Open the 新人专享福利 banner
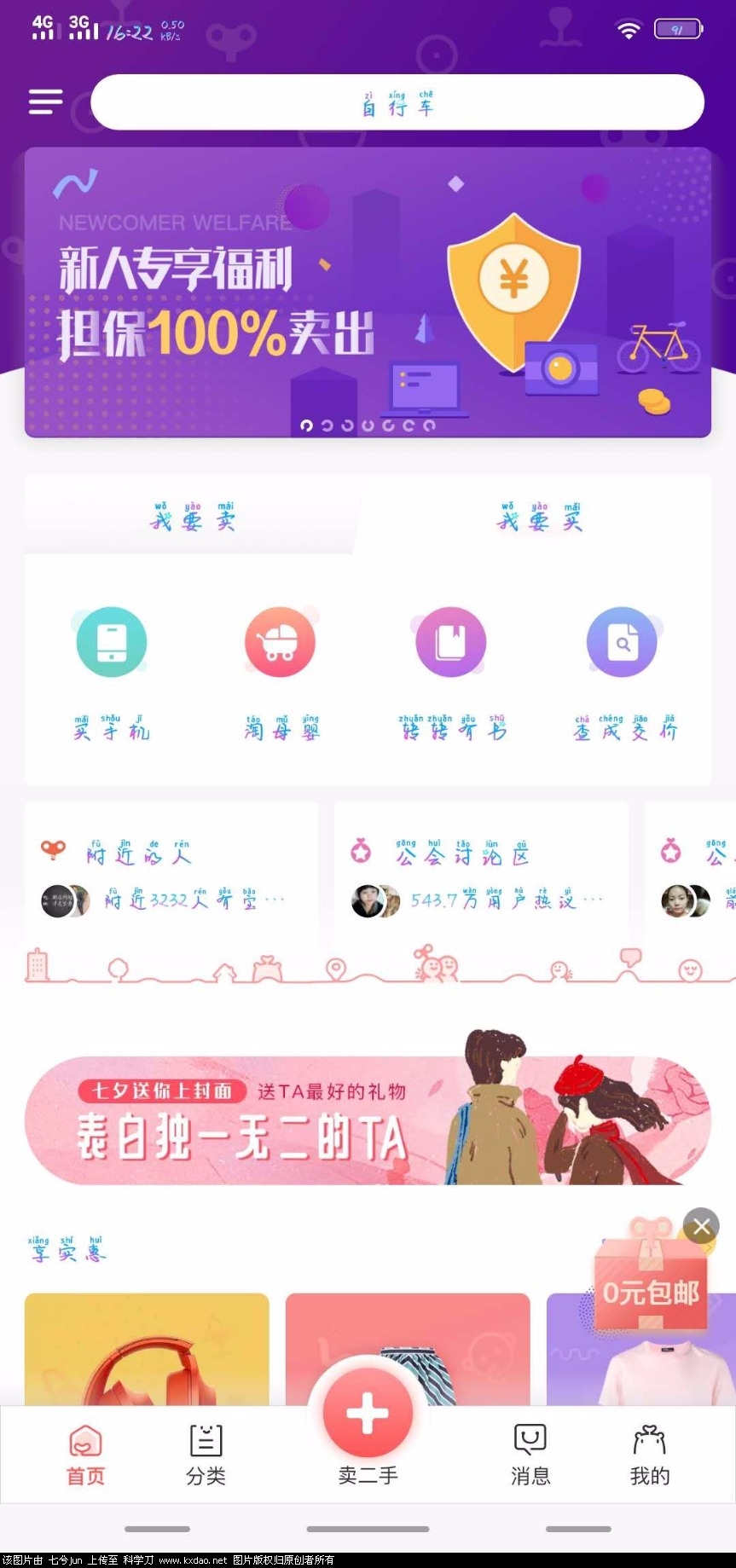Screen dimensions: 736x1568 click(x=368, y=292)
